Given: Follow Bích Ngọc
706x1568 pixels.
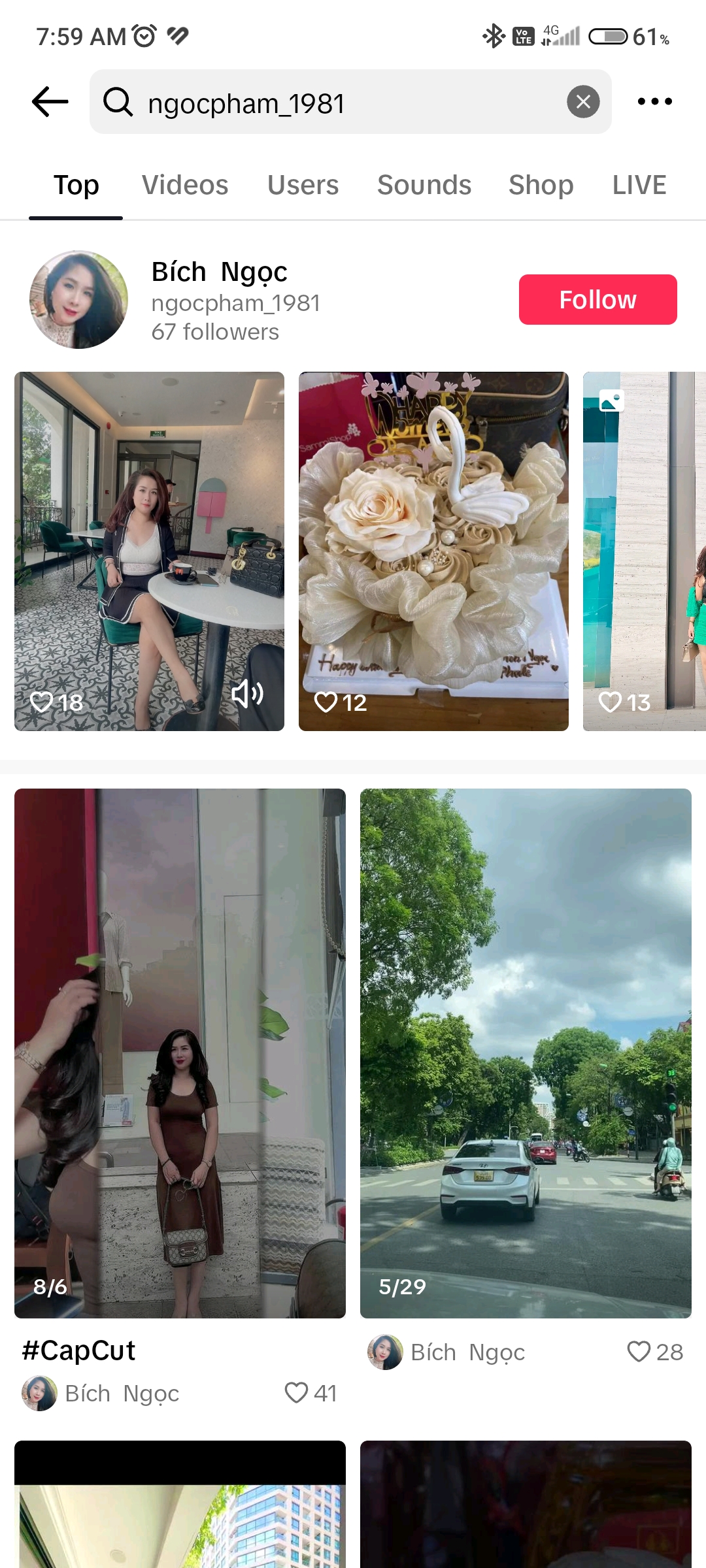Looking at the screenshot, I should [597, 300].
